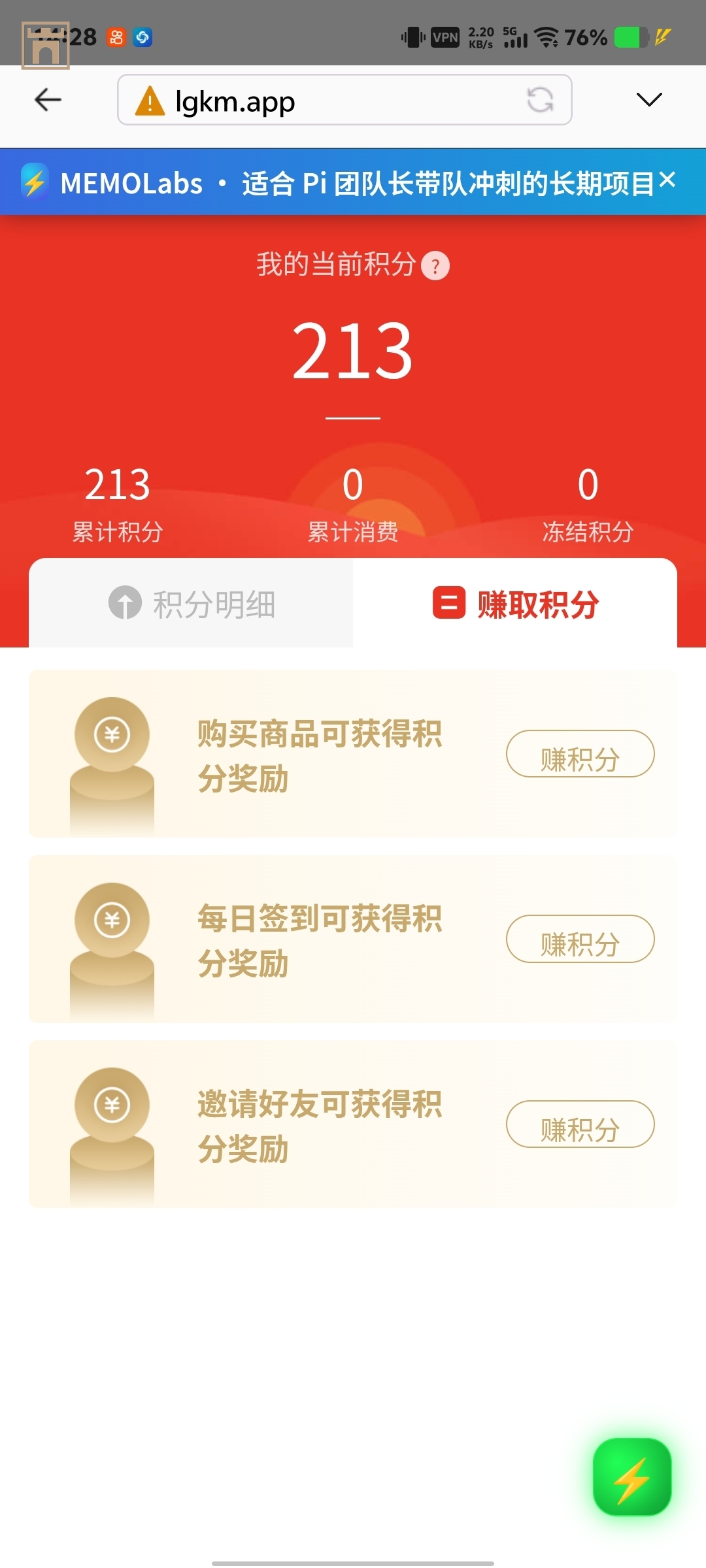Screen dimensions: 706x1568
Task: Expand the browser menu via the down chevron
Action: (x=648, y=100)
